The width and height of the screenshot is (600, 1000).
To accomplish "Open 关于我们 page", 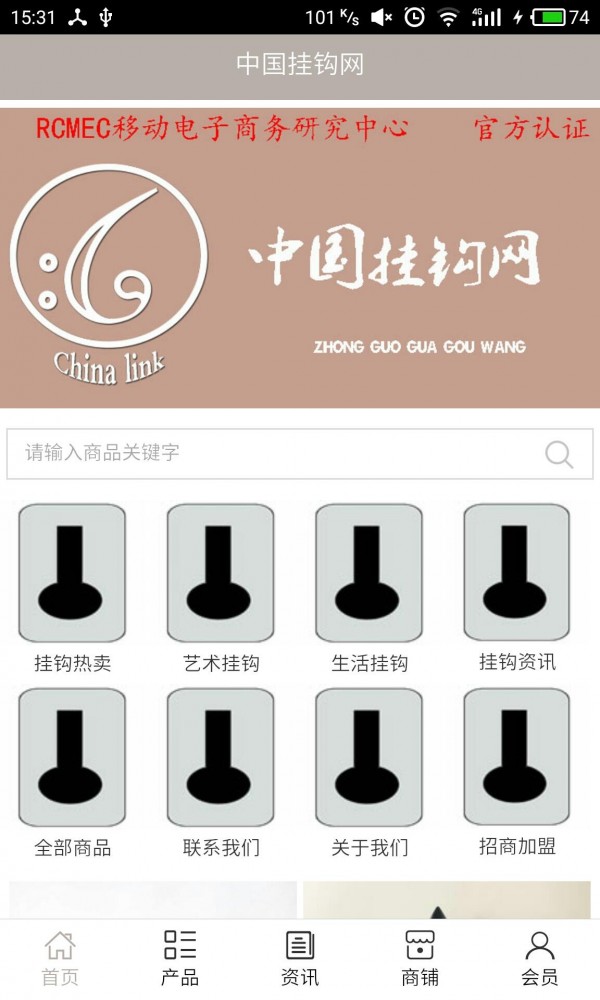I will pyautogui.click(x=369, y=770).
